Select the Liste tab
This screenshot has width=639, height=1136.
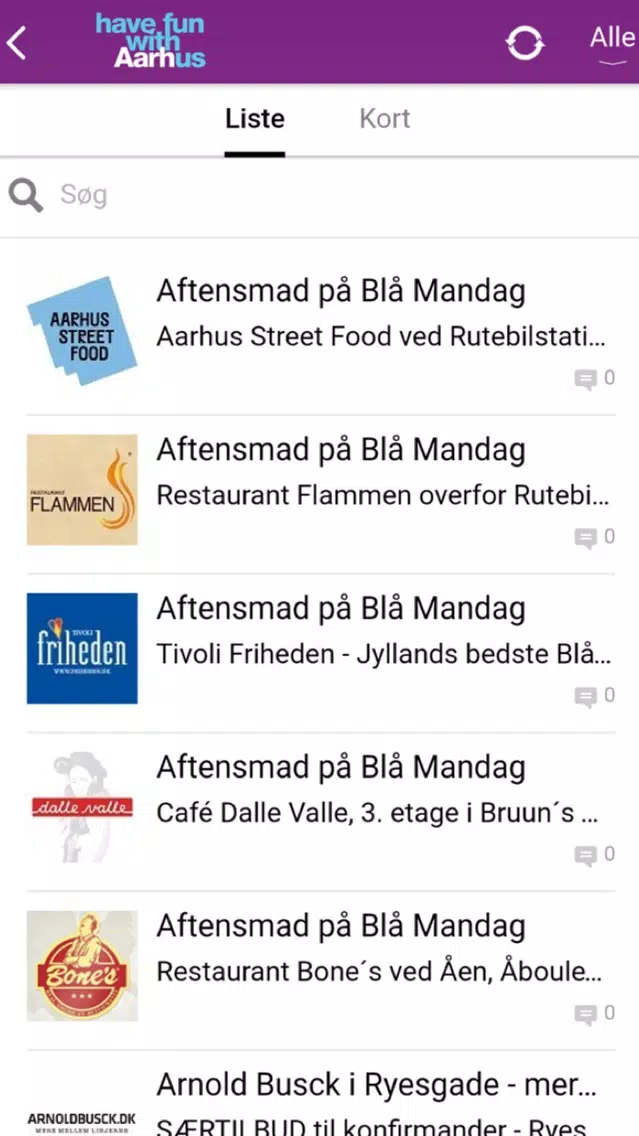coord(254,119)
